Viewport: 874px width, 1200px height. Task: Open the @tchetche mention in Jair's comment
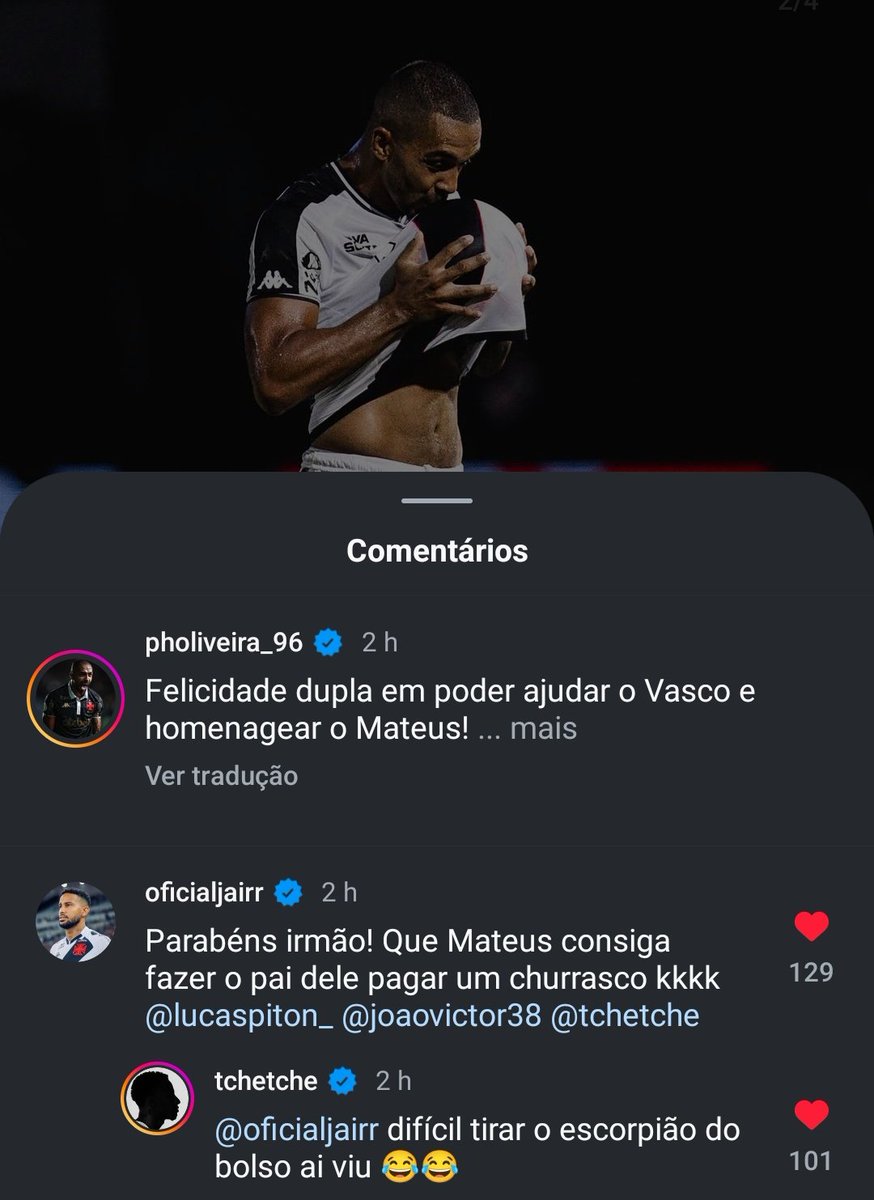coord(626,1015)
